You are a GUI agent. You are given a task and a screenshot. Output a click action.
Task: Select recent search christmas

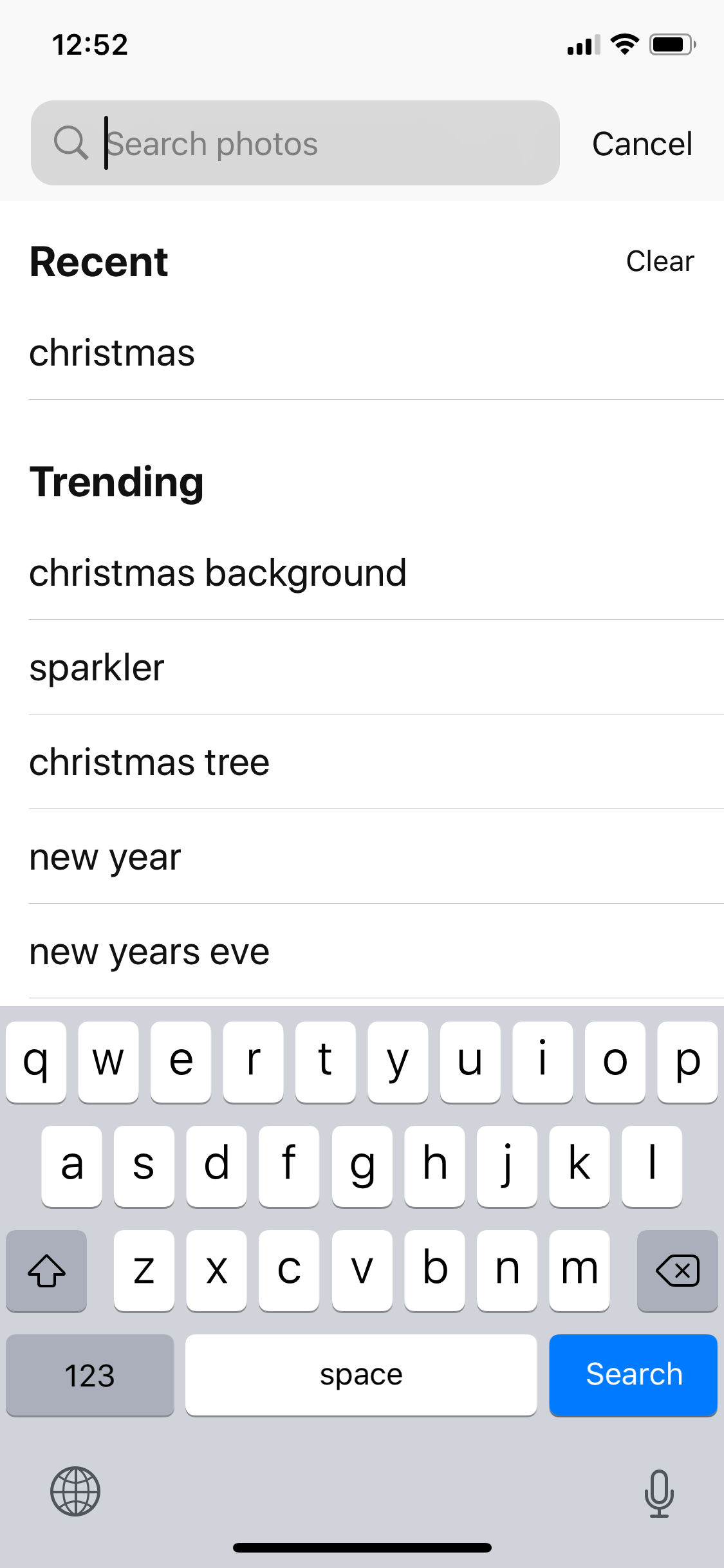[376, 353]
